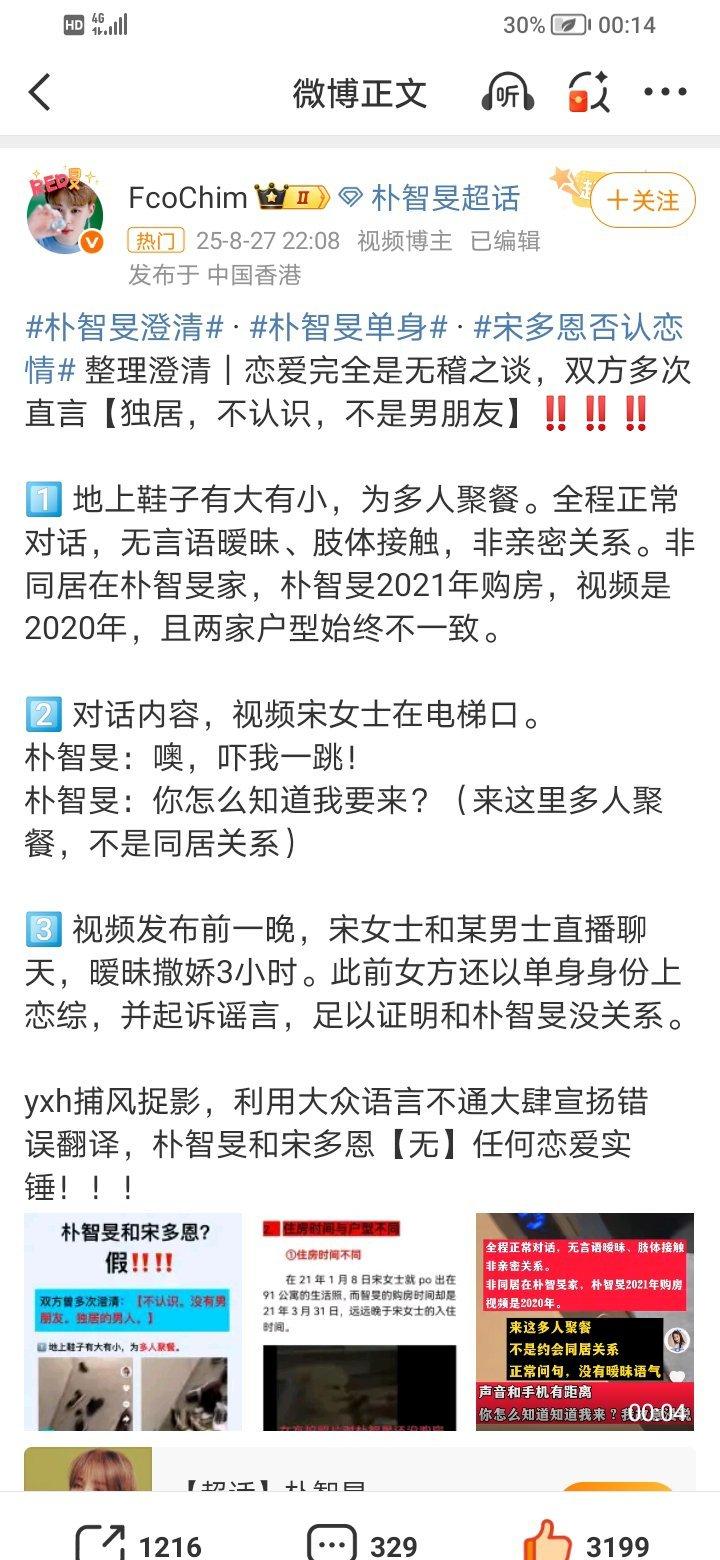The image size is (720, 1560).
Task: Play the video thumbnail showing 00:04
Action: tap(585, 1321)
